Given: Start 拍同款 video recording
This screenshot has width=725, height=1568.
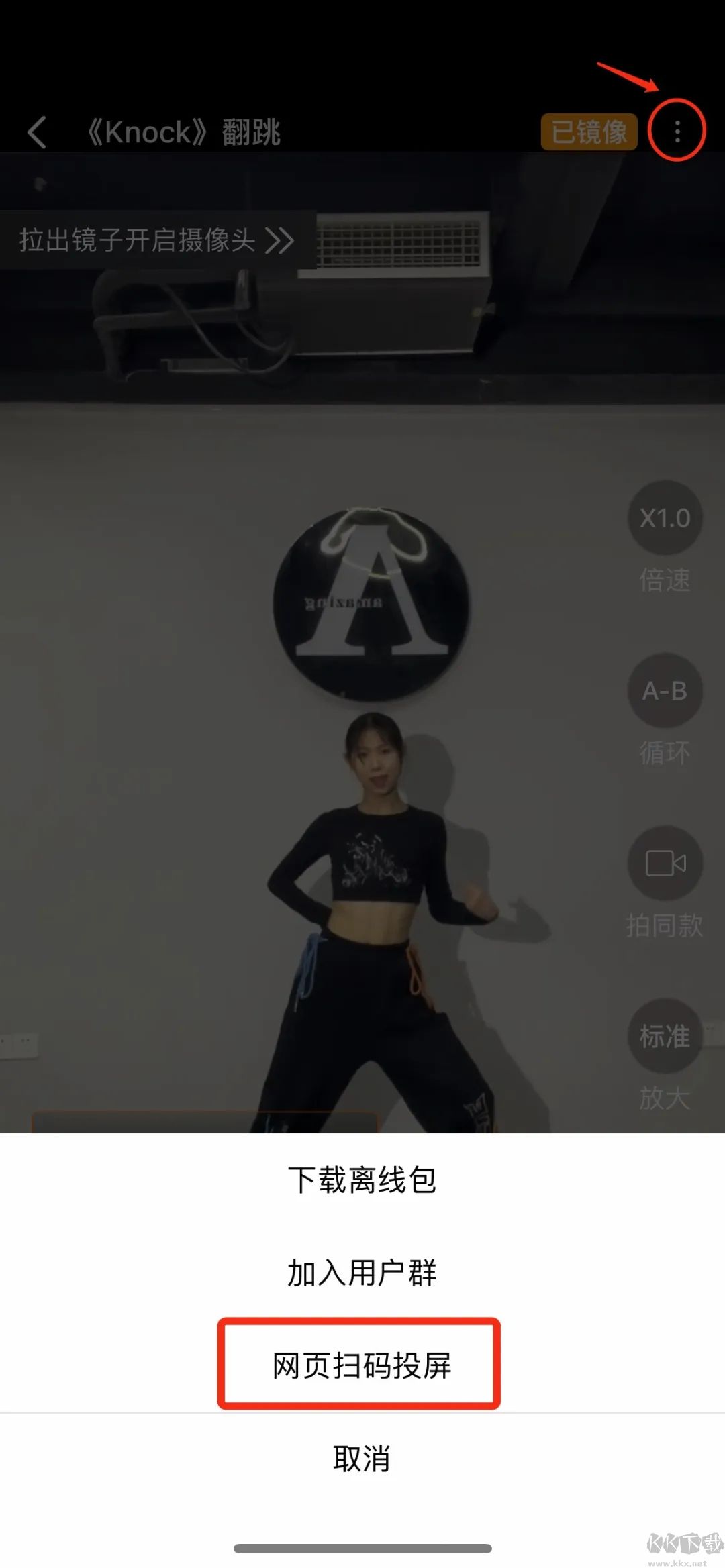Looking at the screenshot, I should coord(665,864).
